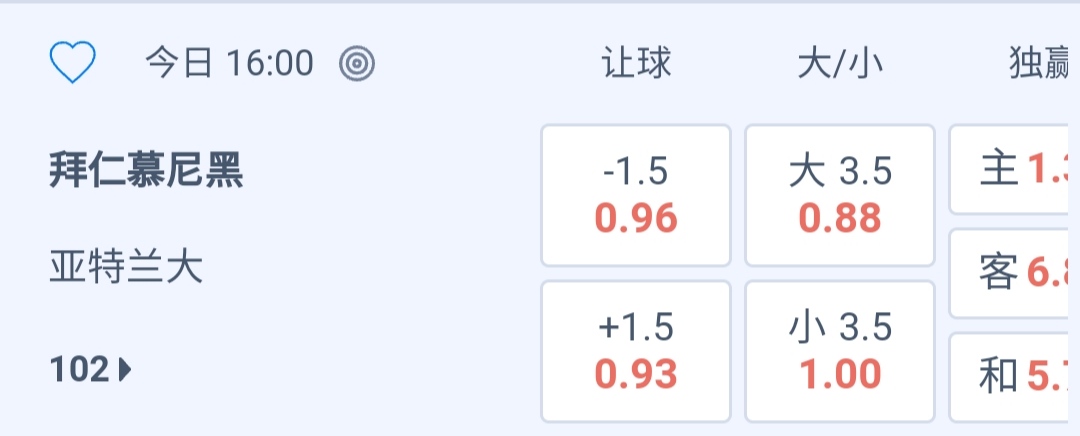Screen dimensions: 1080x436
Task: Select handicap -1.5 at 0.96 odds
Action: click(x=636, y=195)
